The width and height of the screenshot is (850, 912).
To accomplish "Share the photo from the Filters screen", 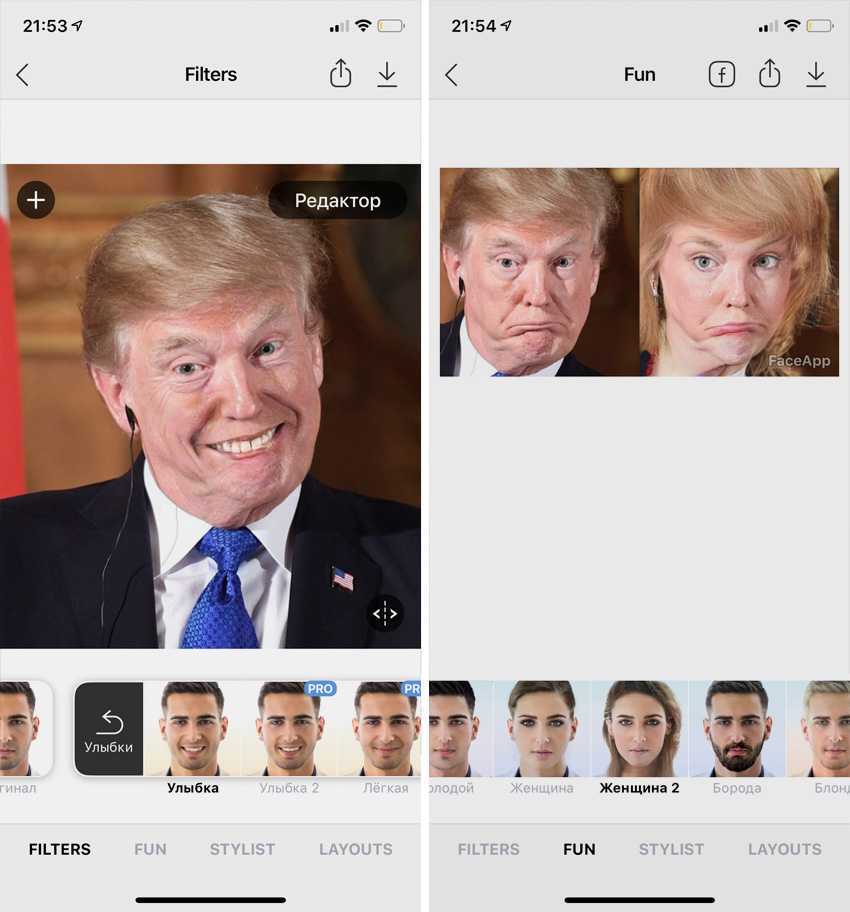I will point(340,74).
